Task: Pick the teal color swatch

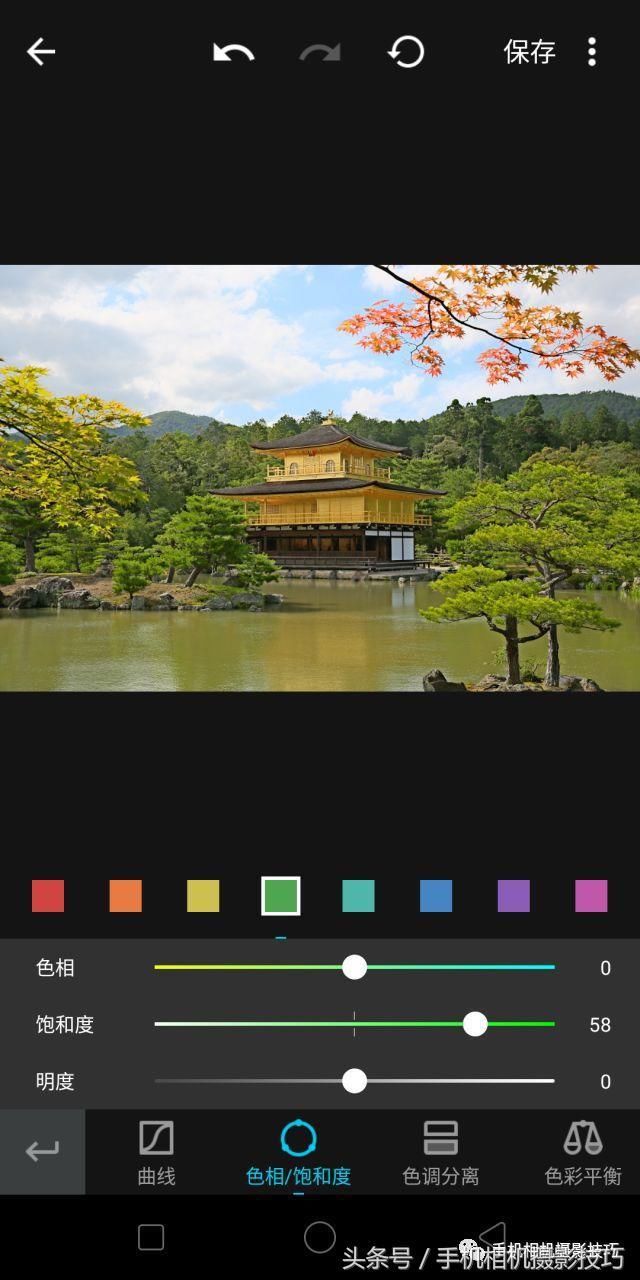Action: [x=358, y=896]
